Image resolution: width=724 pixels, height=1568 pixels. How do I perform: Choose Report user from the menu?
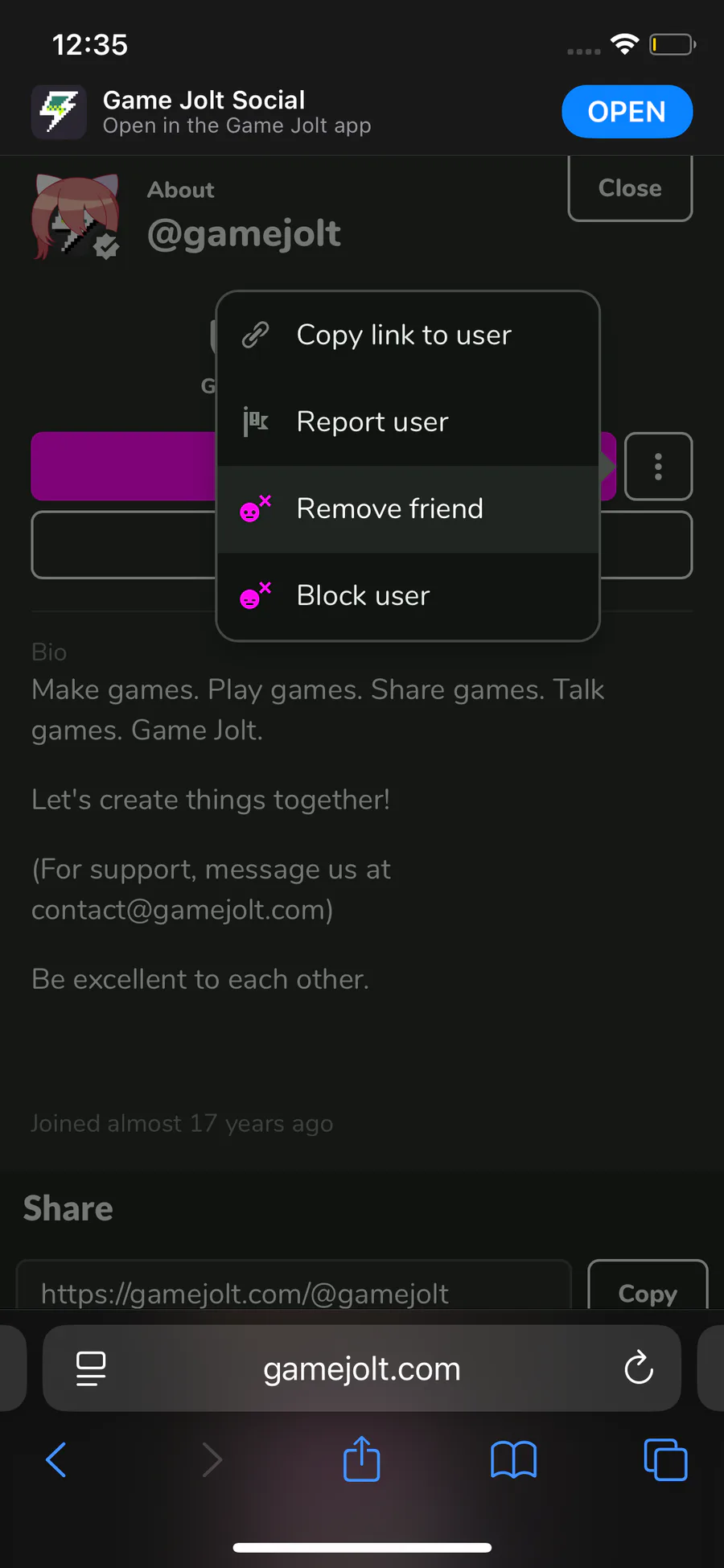pos(408,422)
